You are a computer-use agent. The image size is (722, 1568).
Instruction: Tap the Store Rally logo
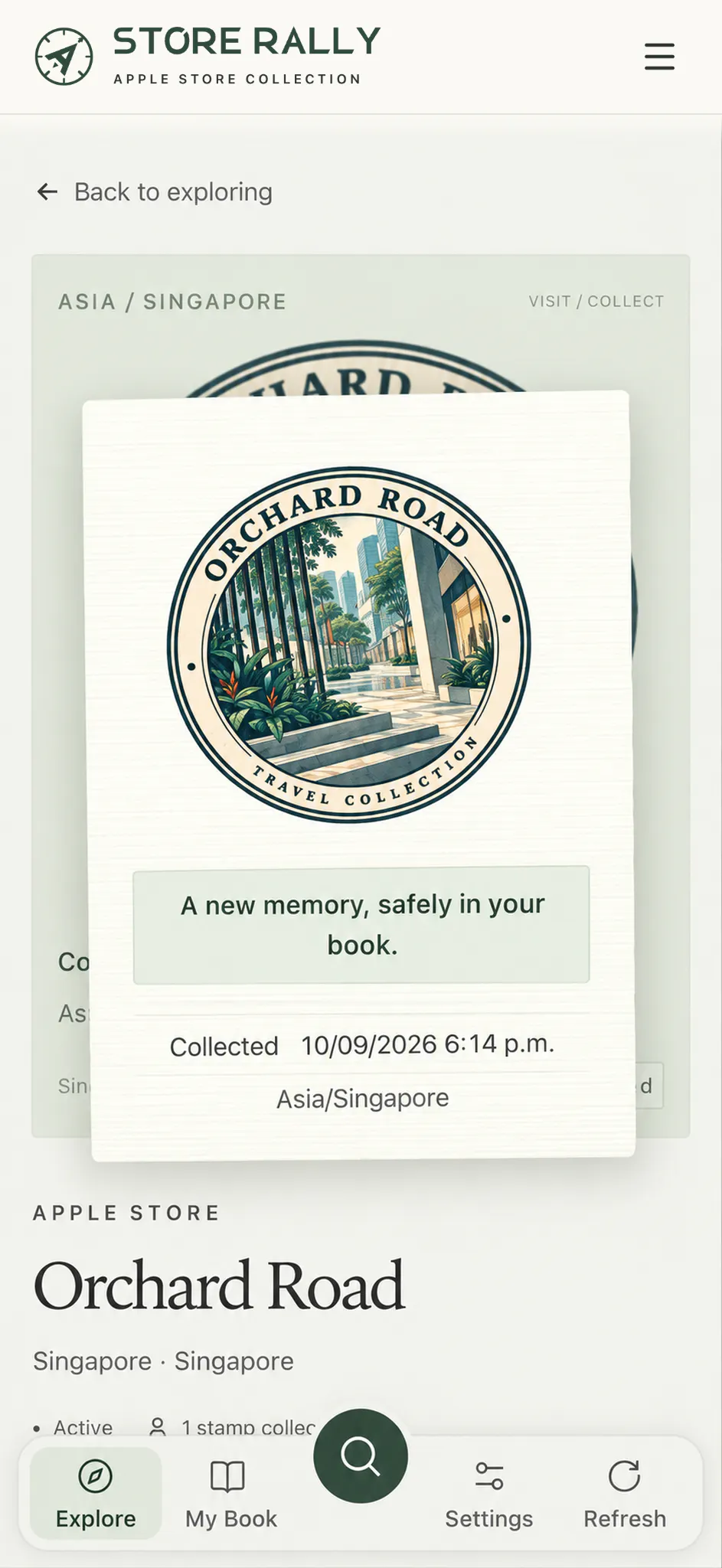point(208,56)
